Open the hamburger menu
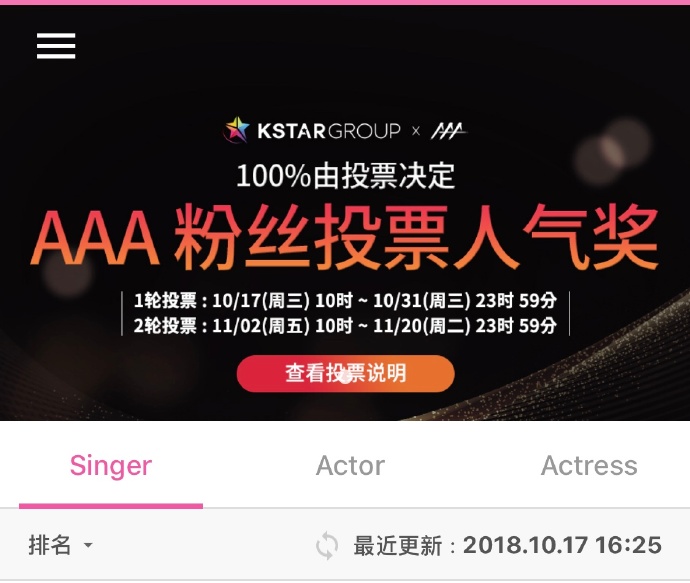 pyautogui.click(x=56, y=46)
